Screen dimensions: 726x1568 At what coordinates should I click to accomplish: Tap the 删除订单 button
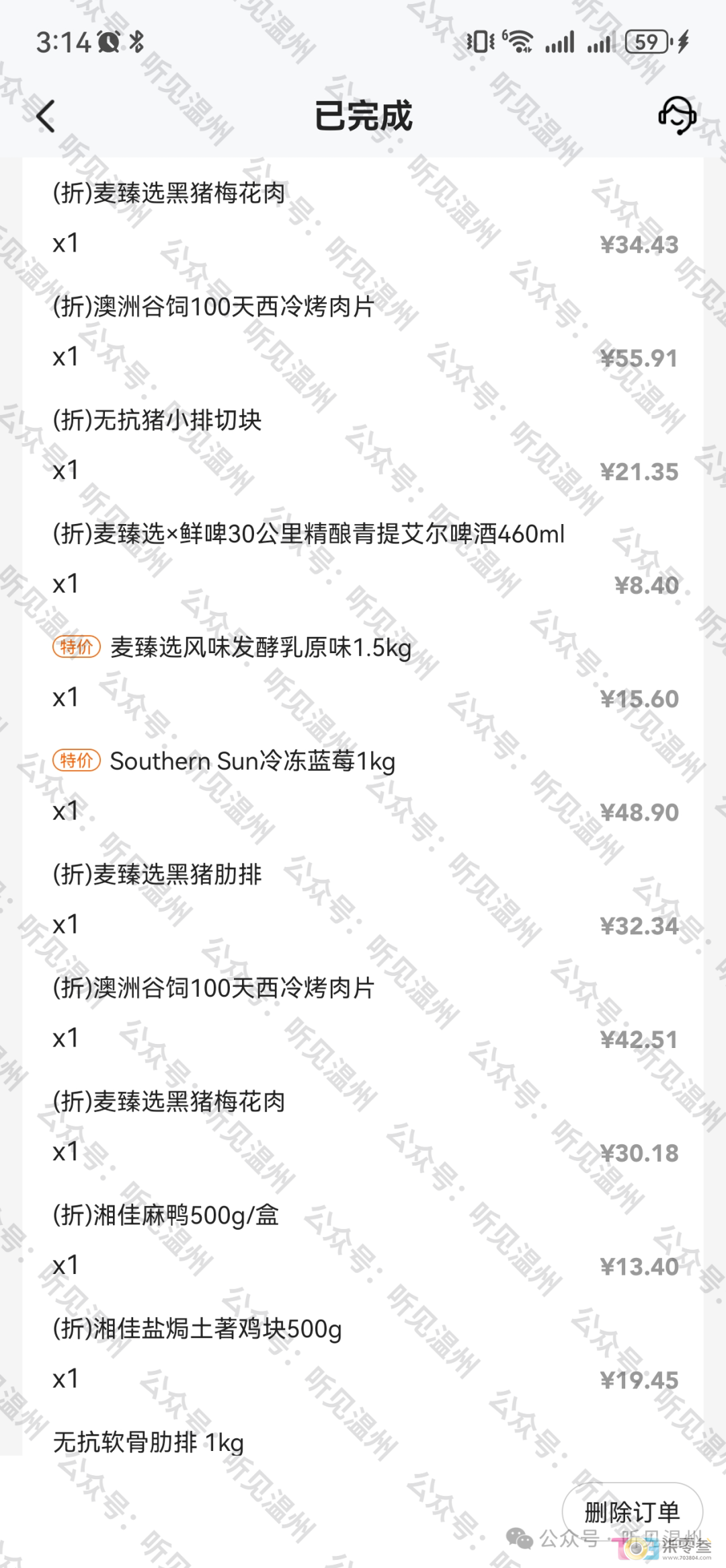[x=632, y=1511]
